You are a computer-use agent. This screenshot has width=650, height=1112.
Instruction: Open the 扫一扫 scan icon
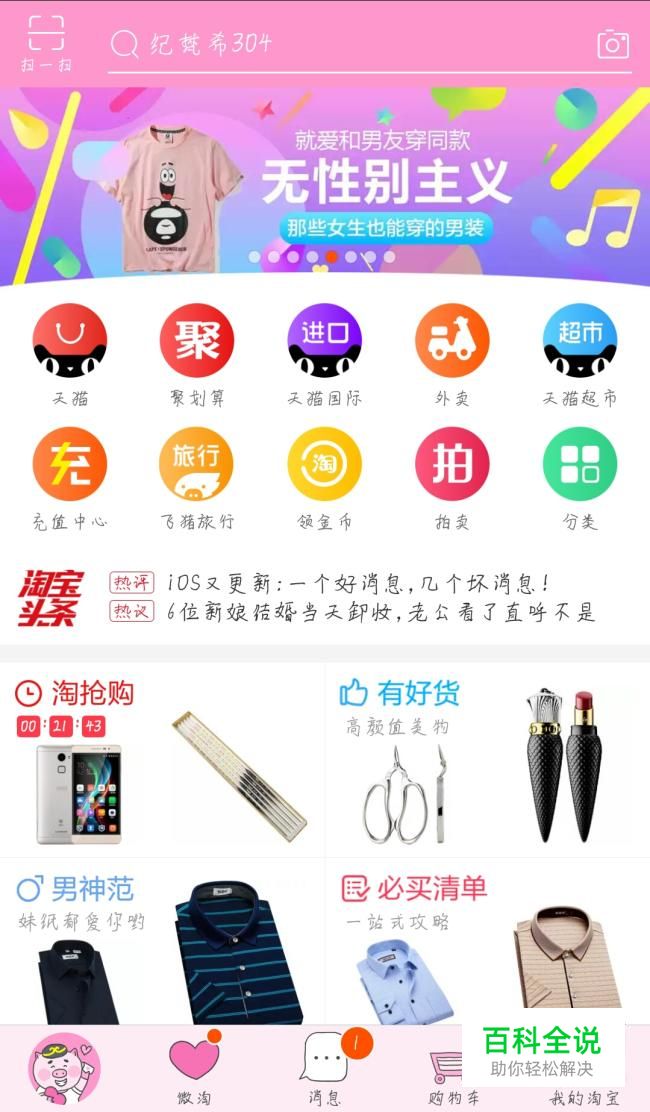pos(46,43)
